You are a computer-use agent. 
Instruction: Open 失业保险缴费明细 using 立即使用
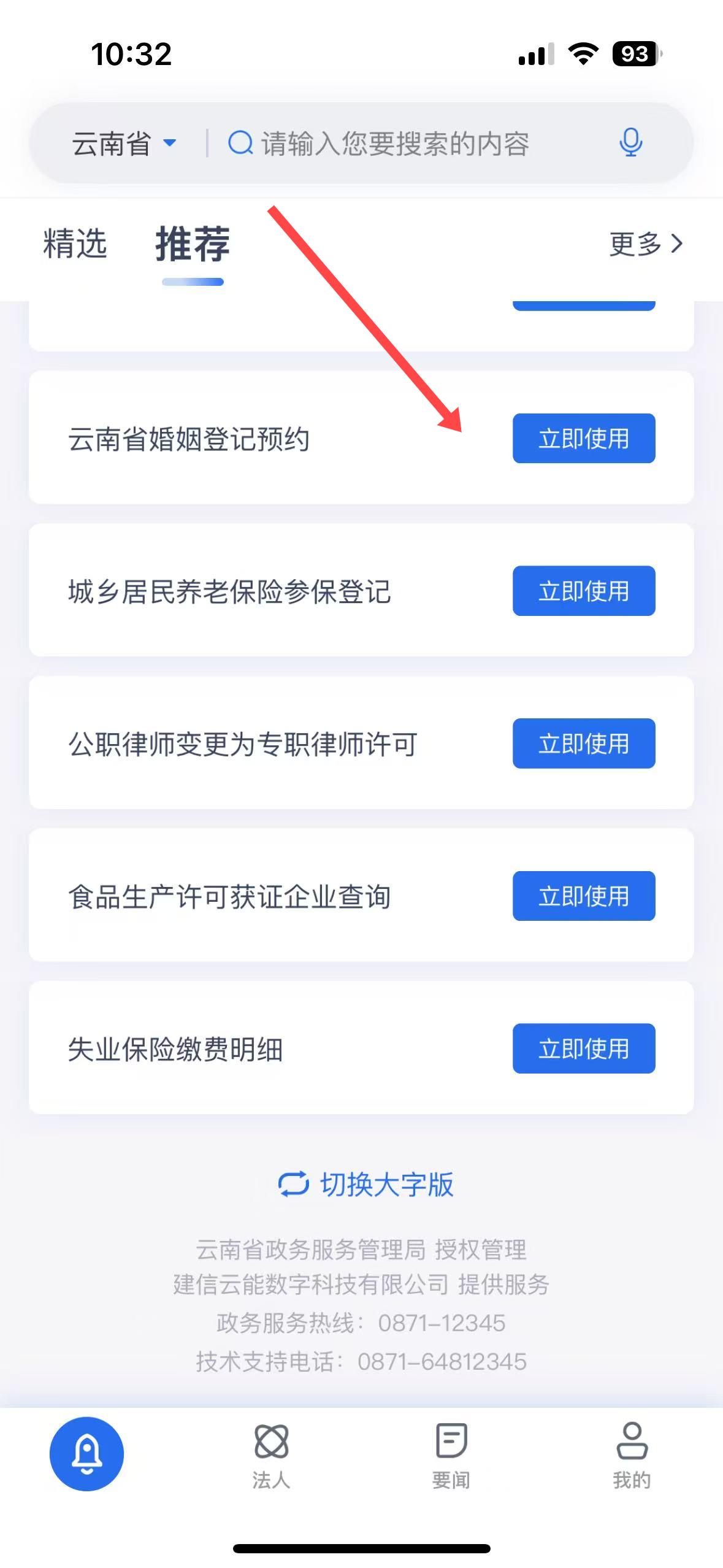(583, 1048)
